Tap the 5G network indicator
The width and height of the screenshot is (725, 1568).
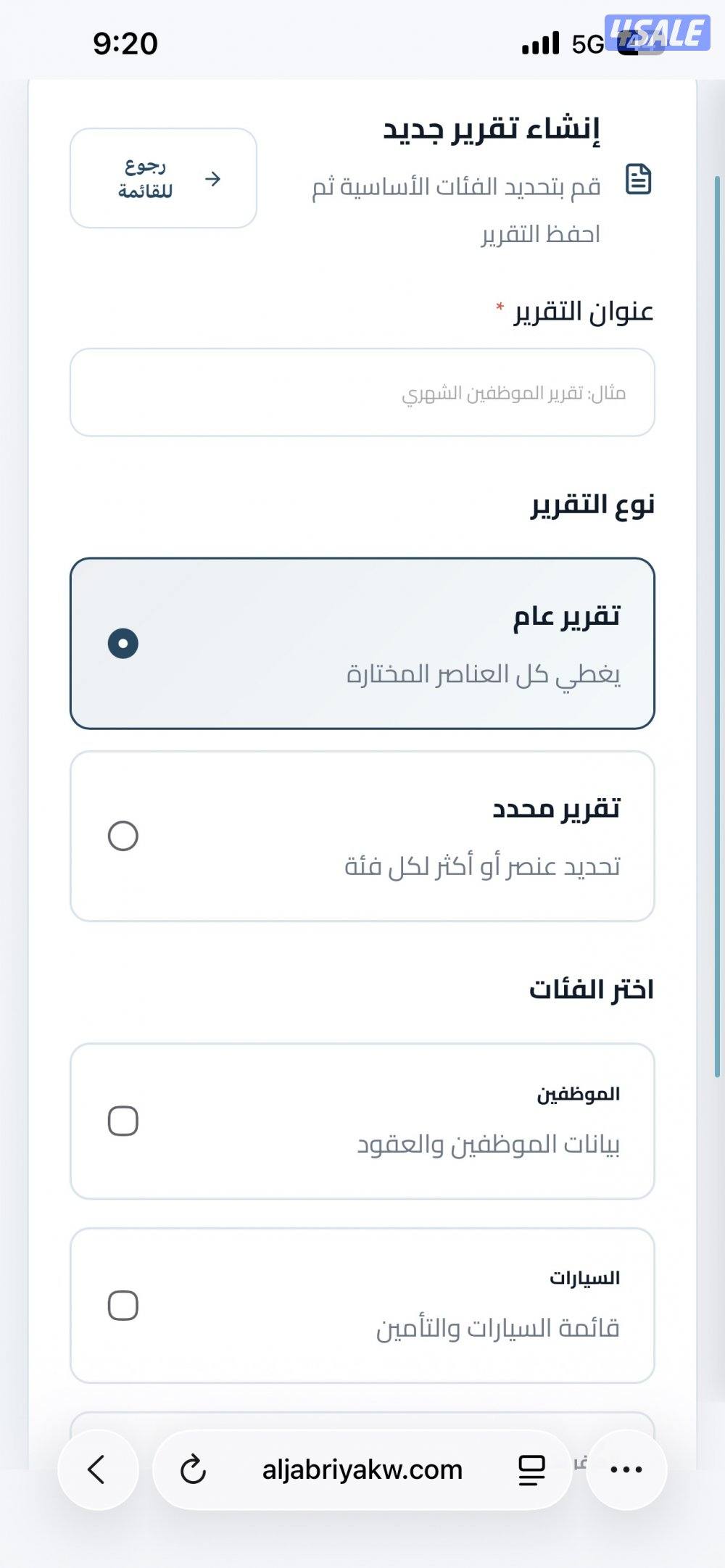pyautogui.click(x=589, y=43)
